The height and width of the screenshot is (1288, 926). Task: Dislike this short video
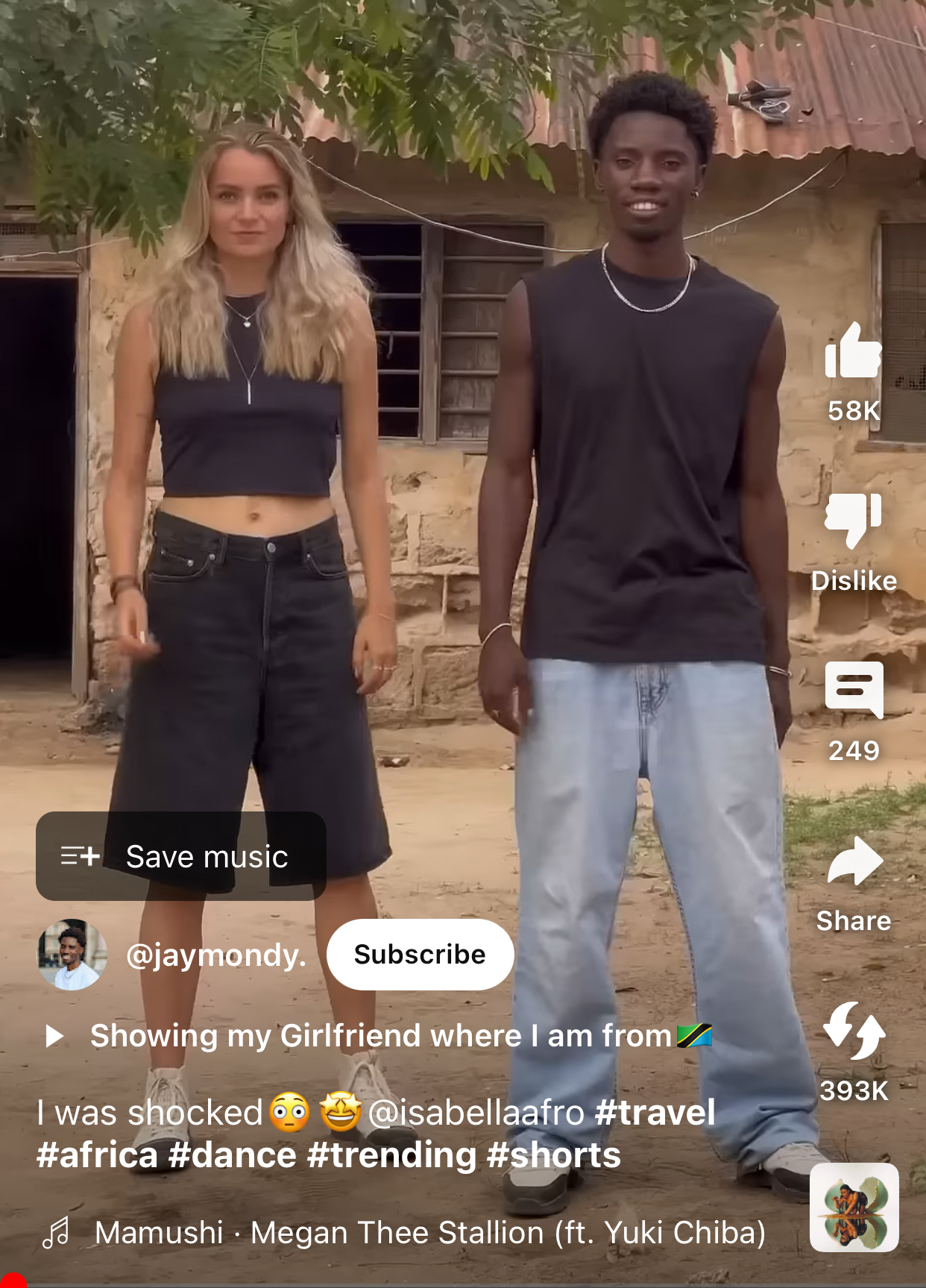(854, 519)
